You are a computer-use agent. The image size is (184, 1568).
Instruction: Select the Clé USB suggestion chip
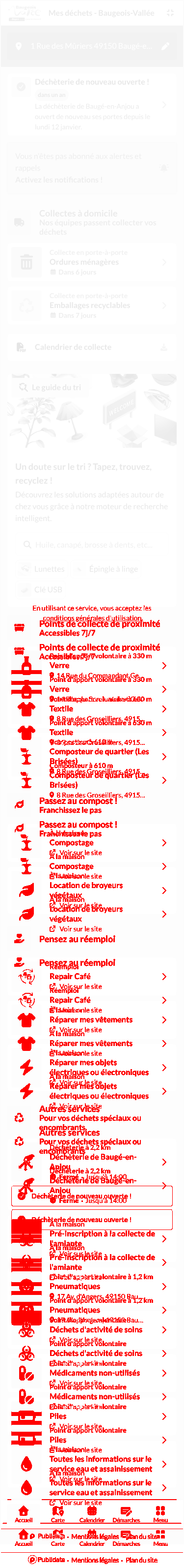pyautogui.click(x=41, y=589)
